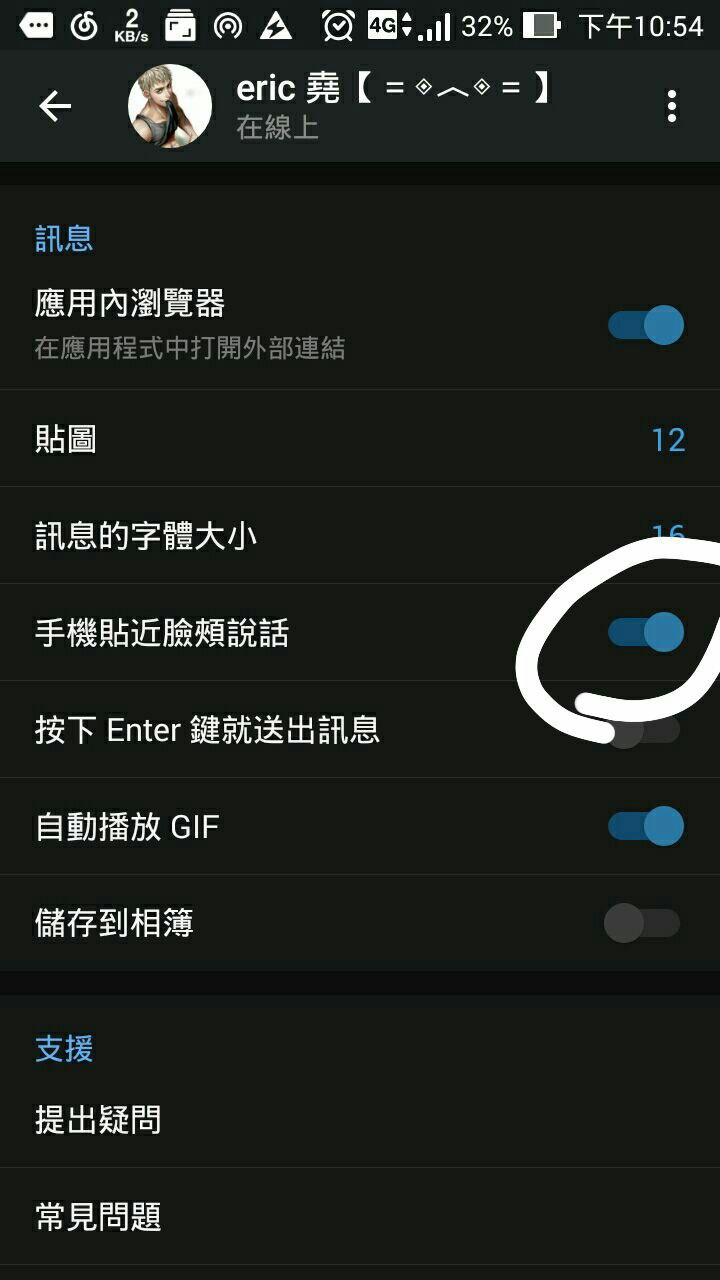Image resolution: width=720 pixels, height=1280 pixels.
Task: Turn off 自動播放 GIF
Action: [x=645, y=826]
